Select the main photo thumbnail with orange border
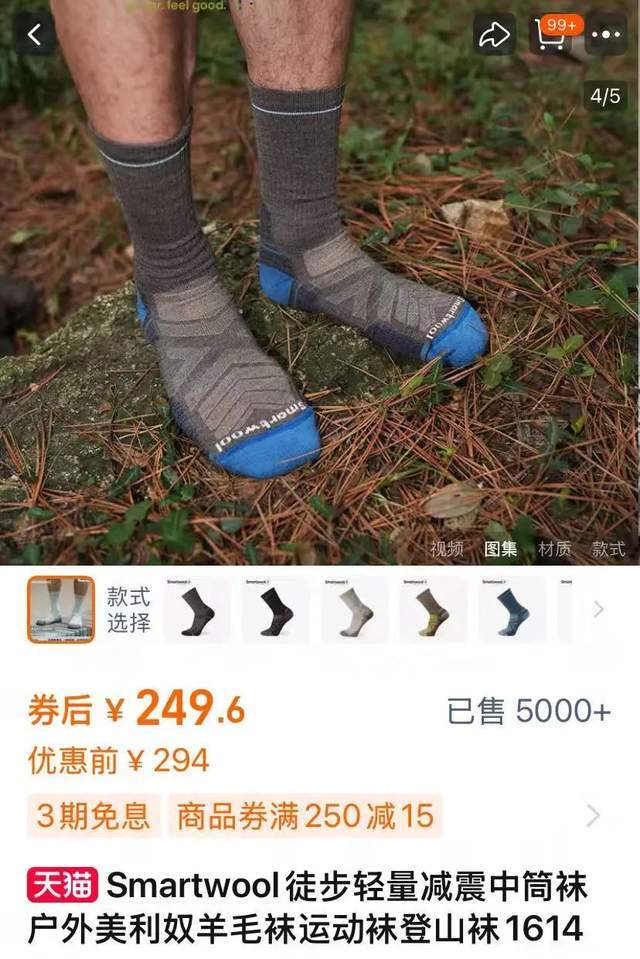Image resolution: width=640 pixels, height=959 pixels. (x=60, y=608)
